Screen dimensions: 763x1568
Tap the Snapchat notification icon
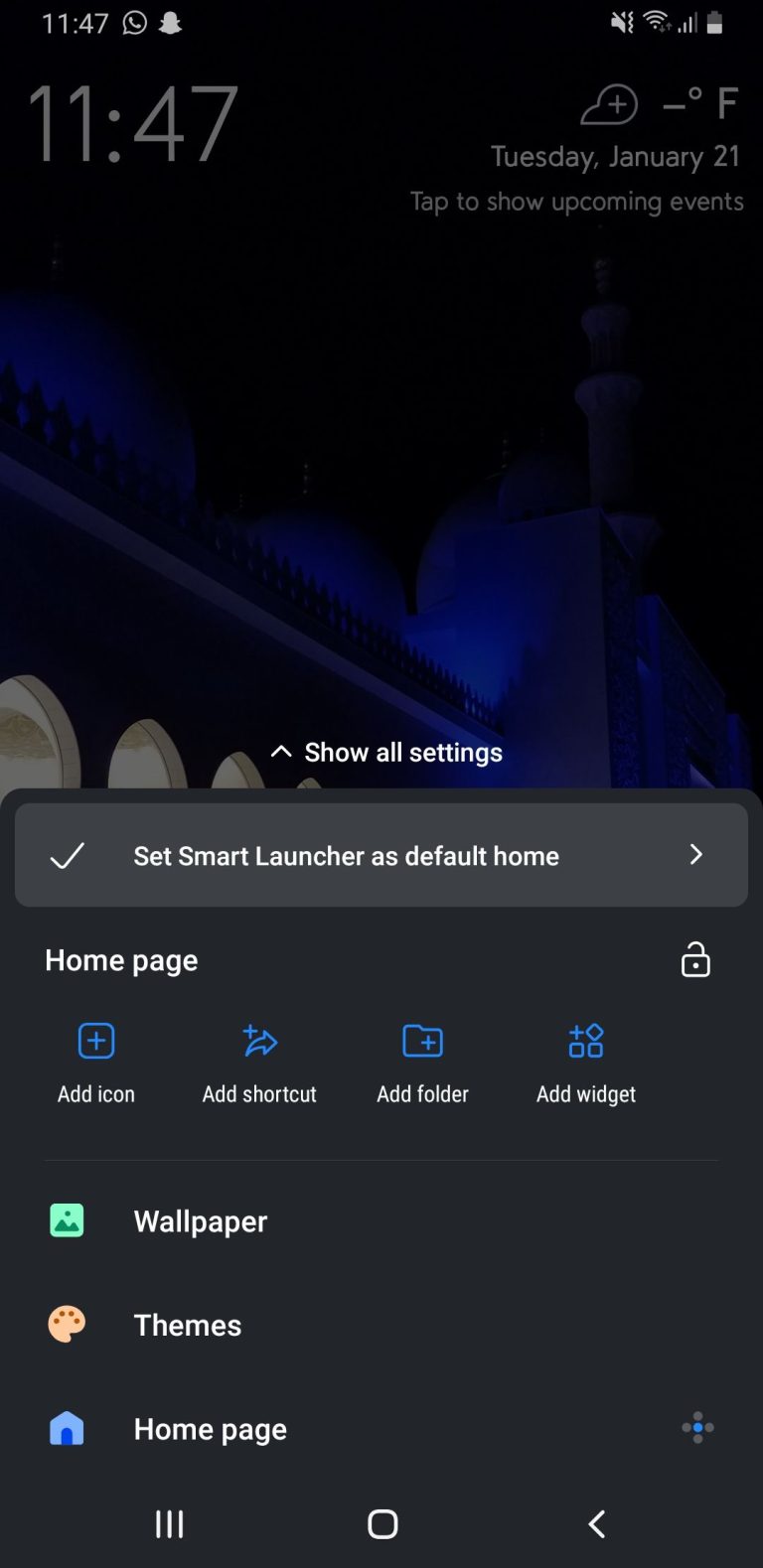171,22
